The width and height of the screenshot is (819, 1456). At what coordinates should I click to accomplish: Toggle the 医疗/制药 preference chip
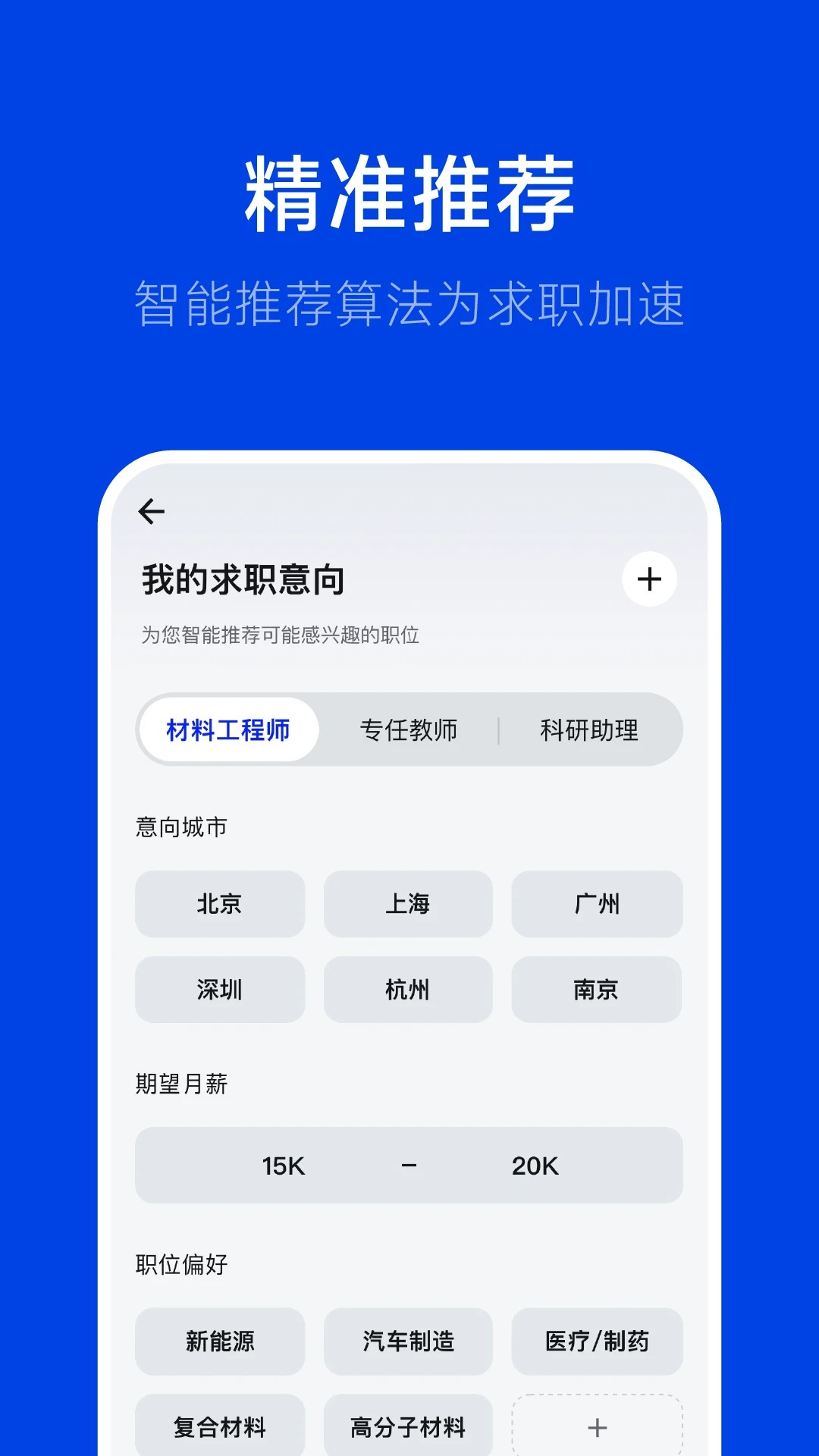[x=597, y=1342]
